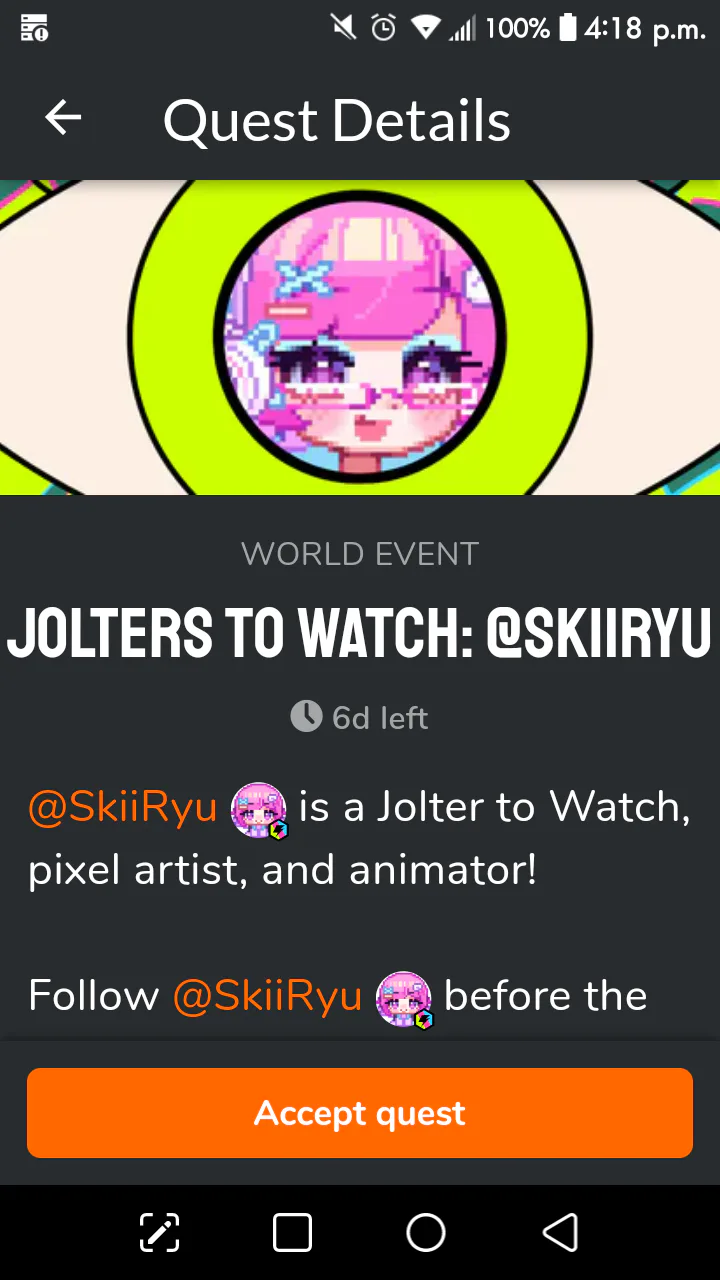The height and width of the screenshot is (1280, 720).
Task: Accept the quest
Action: click(x=360, y=1113)
